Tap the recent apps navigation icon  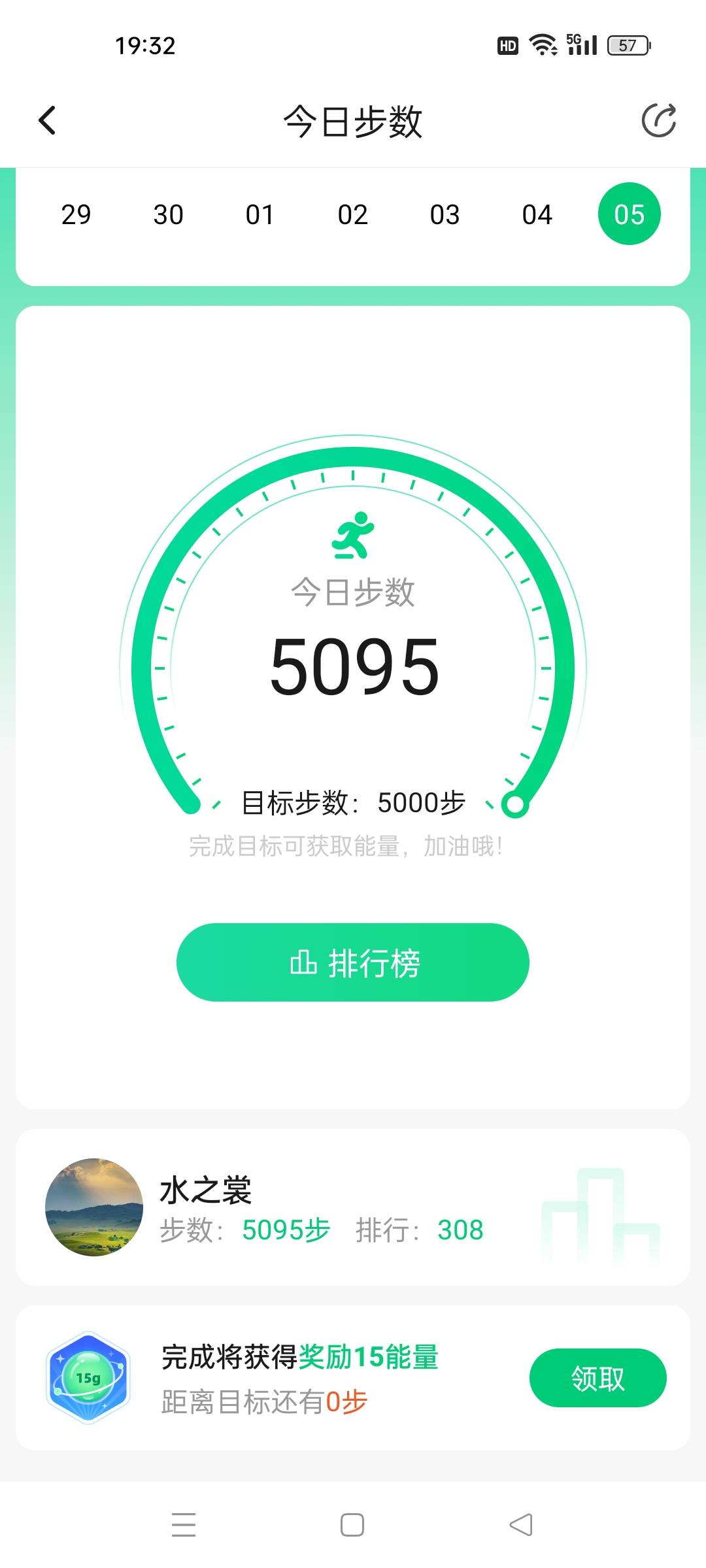pos(184,1523)
